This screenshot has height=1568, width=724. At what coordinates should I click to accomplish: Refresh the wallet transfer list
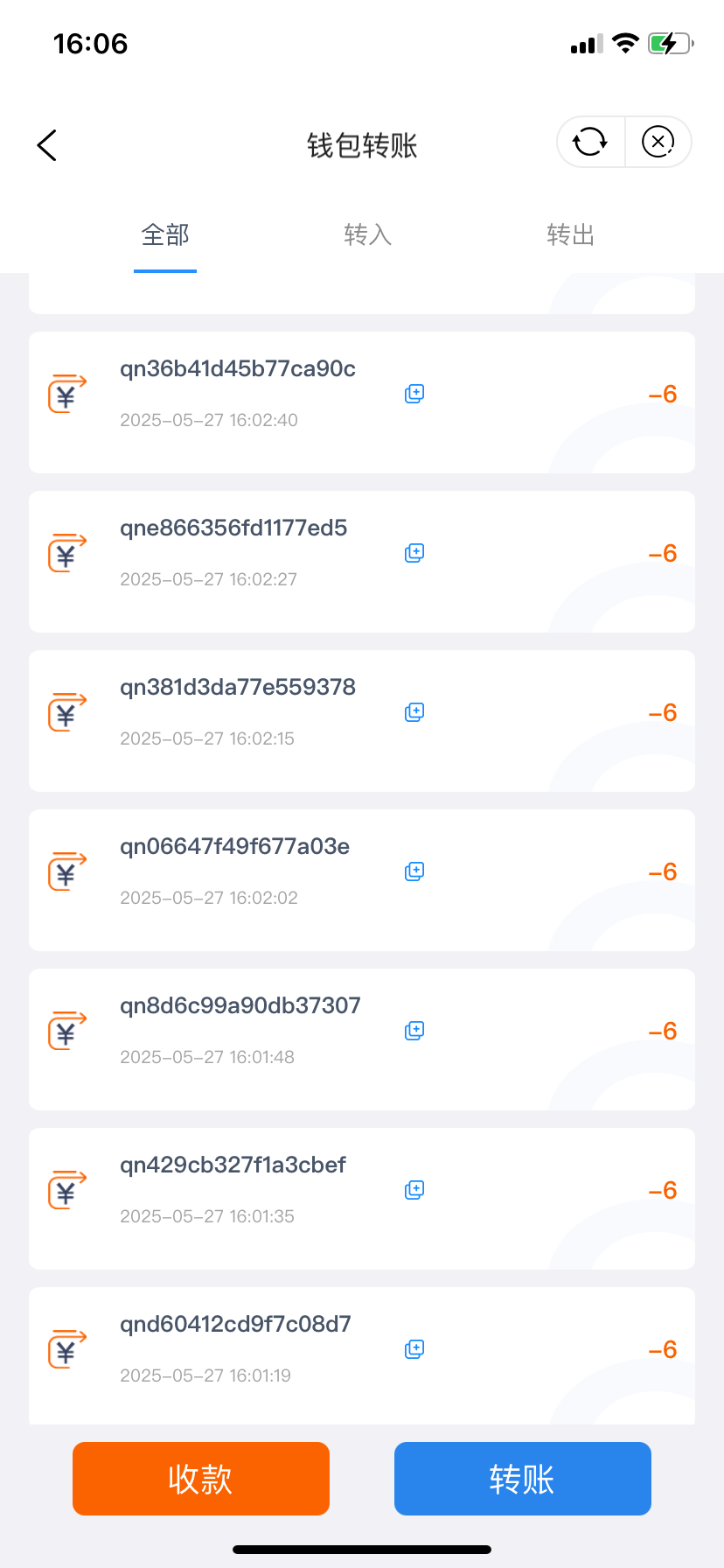click(590, 142)
